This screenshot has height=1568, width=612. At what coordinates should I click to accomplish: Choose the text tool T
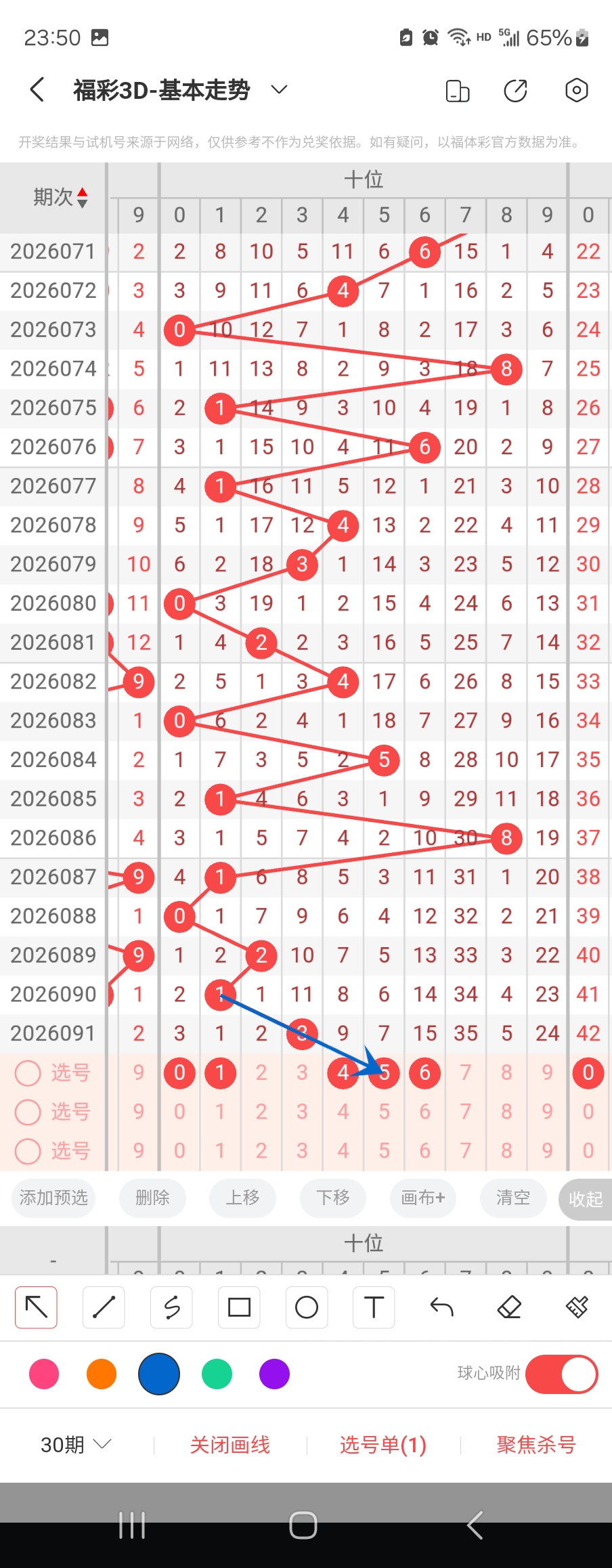(374, 1307)
